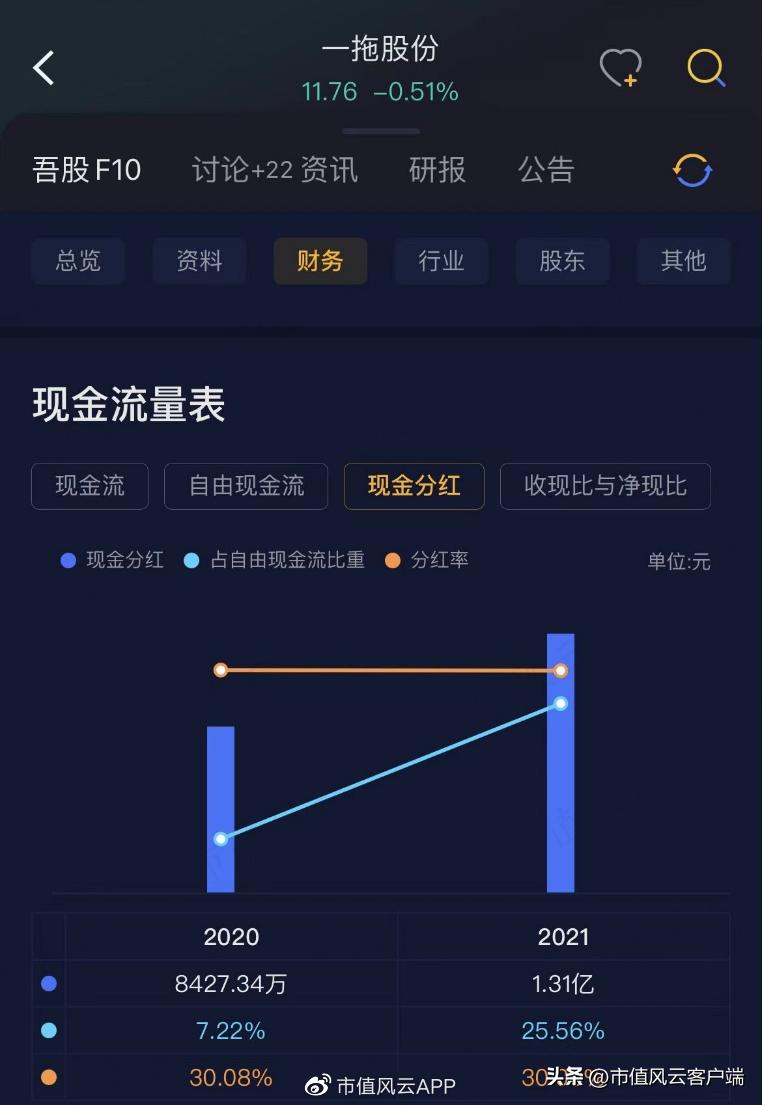
Task: Click the 头条 logo at bottom right
Action: point(570,1079)
